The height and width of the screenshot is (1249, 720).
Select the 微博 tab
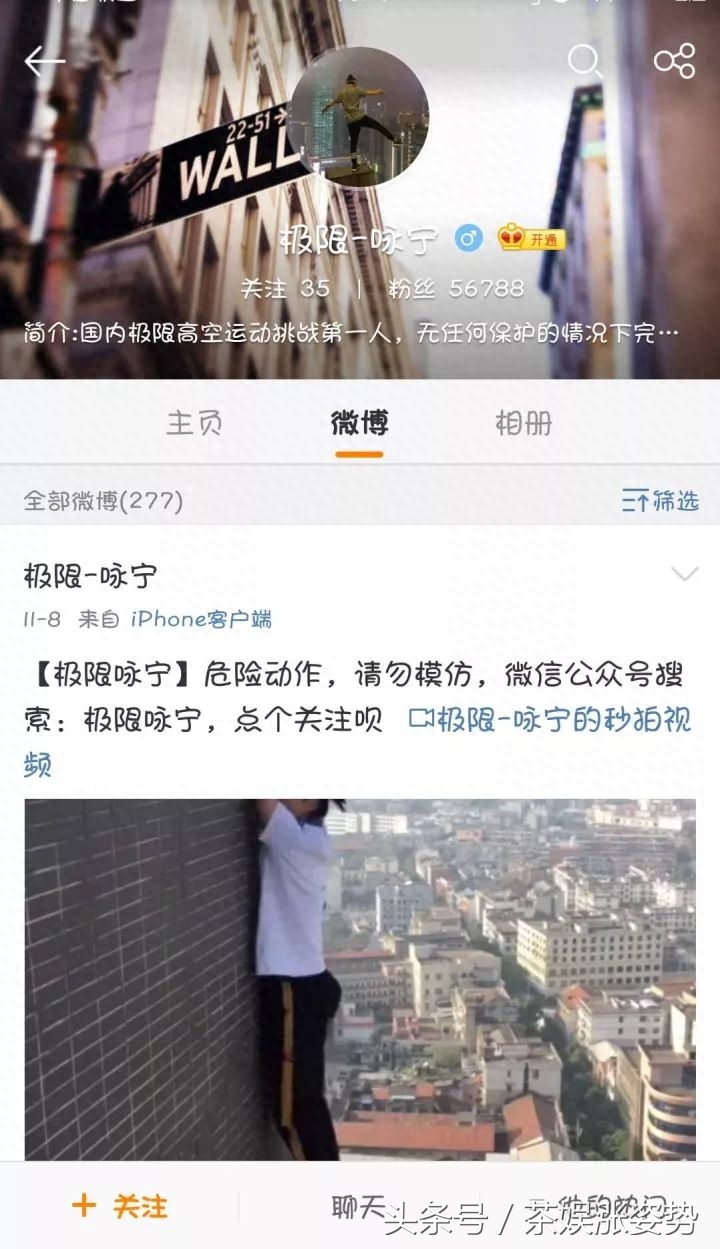pyautogui.click(x=359, y=423)
